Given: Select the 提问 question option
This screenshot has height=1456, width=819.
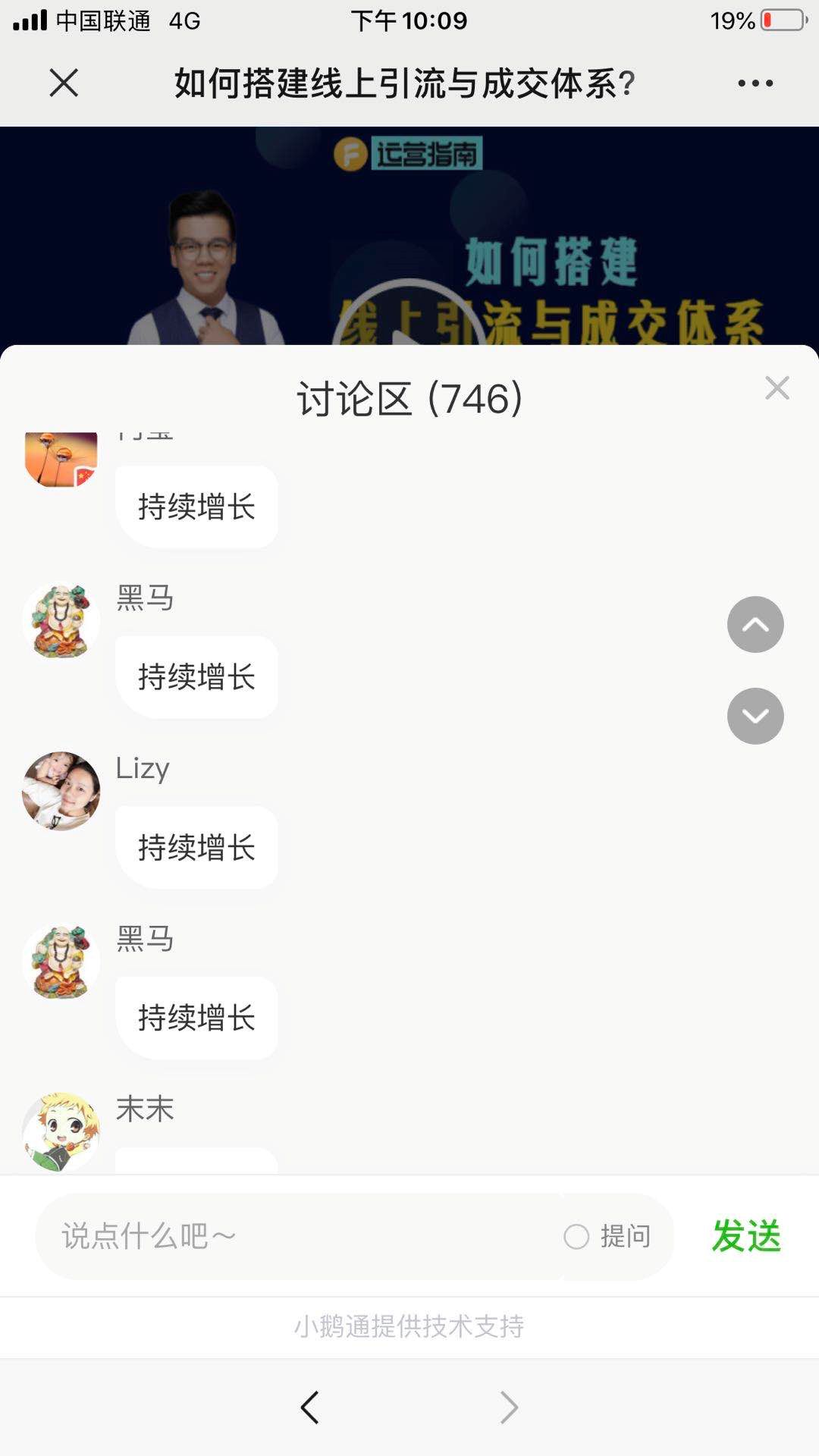Looking at the screenshot, I should tap(608, 1237).
